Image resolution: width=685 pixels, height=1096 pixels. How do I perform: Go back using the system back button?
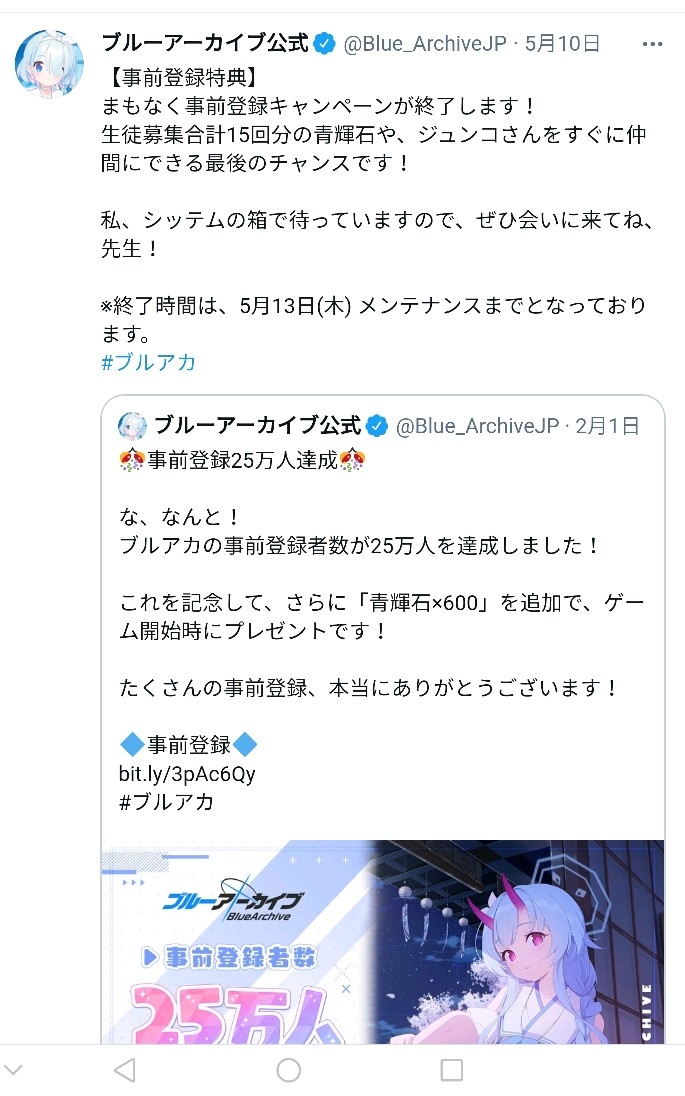click(x=124, y=1069)
